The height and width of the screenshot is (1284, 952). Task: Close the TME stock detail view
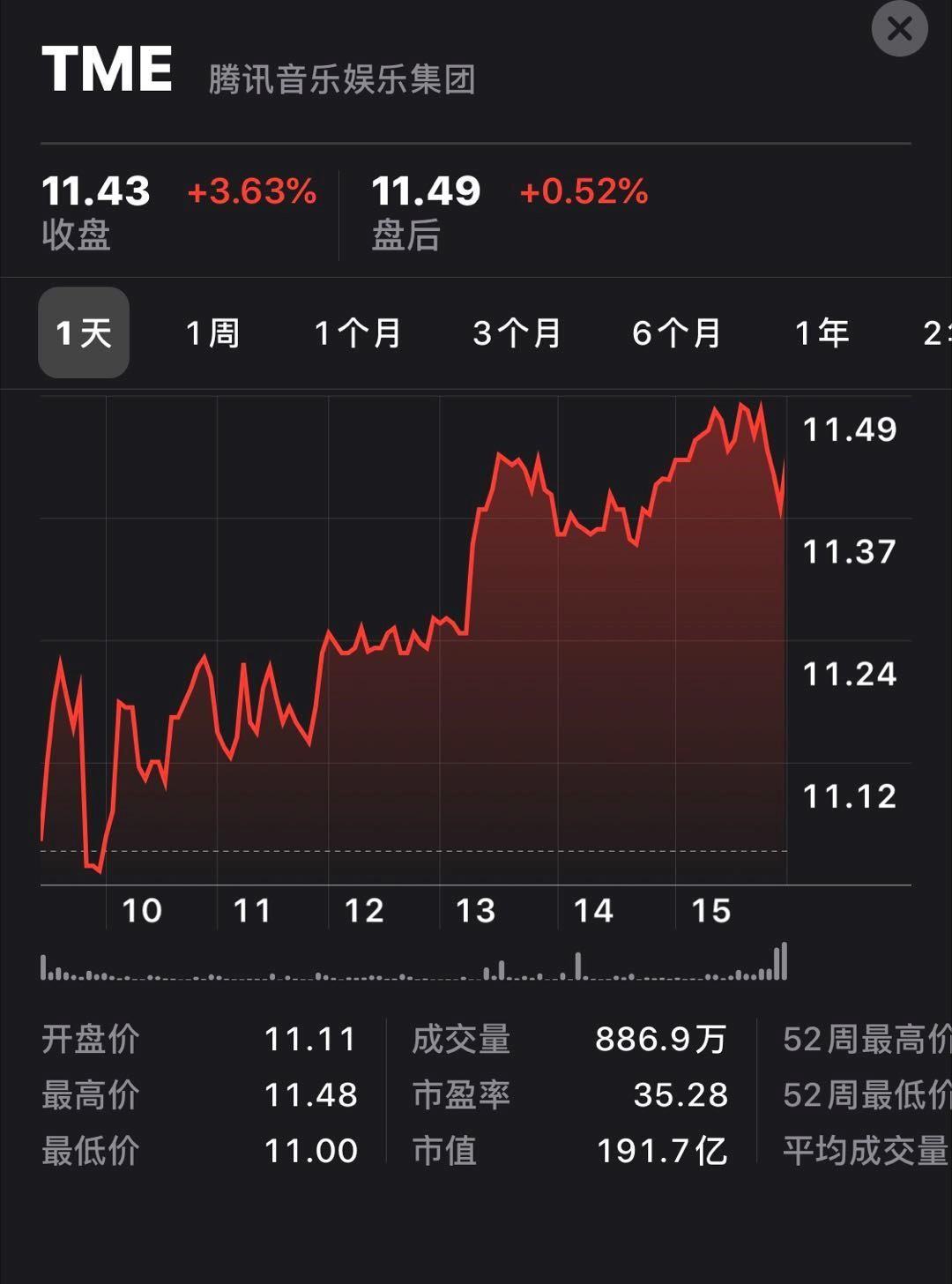(899, 29)
